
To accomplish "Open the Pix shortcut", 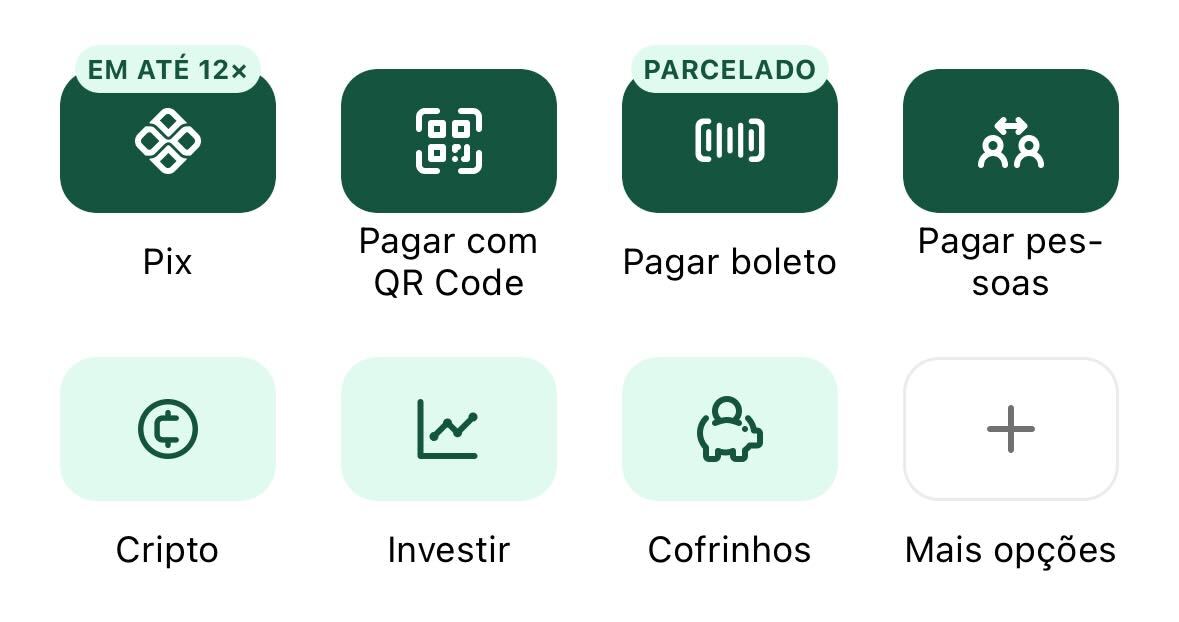I will point(168,141).
